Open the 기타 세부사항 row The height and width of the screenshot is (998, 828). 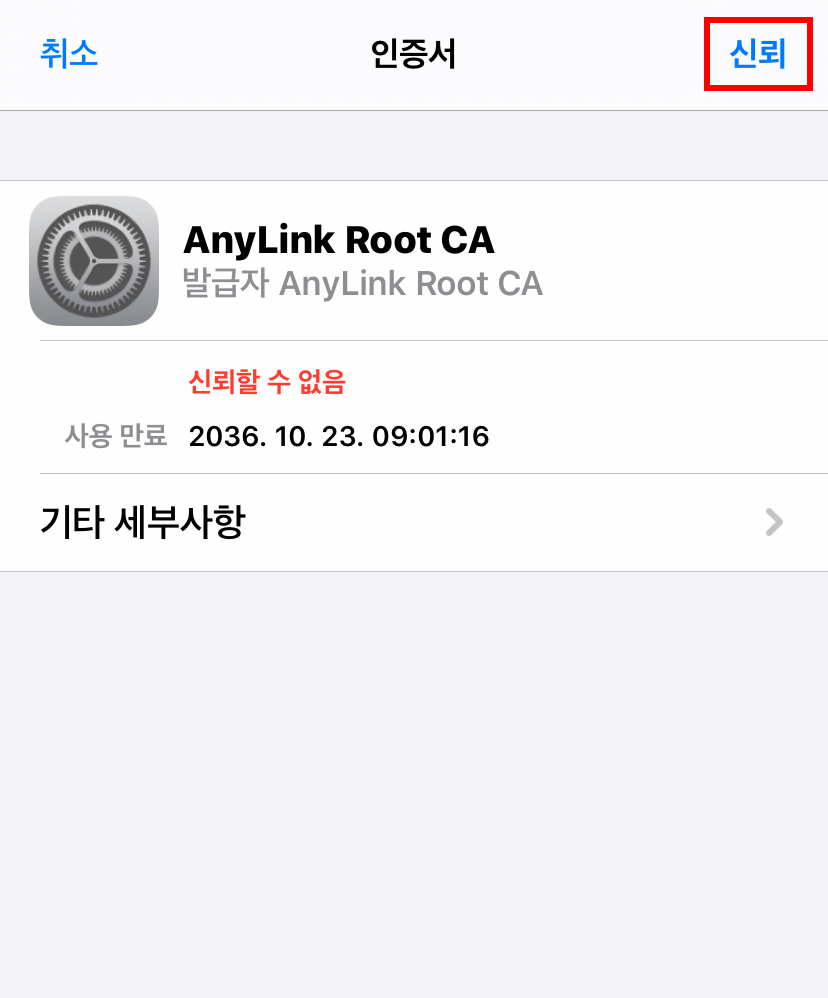pyautogui.click(x=413, y=522)
